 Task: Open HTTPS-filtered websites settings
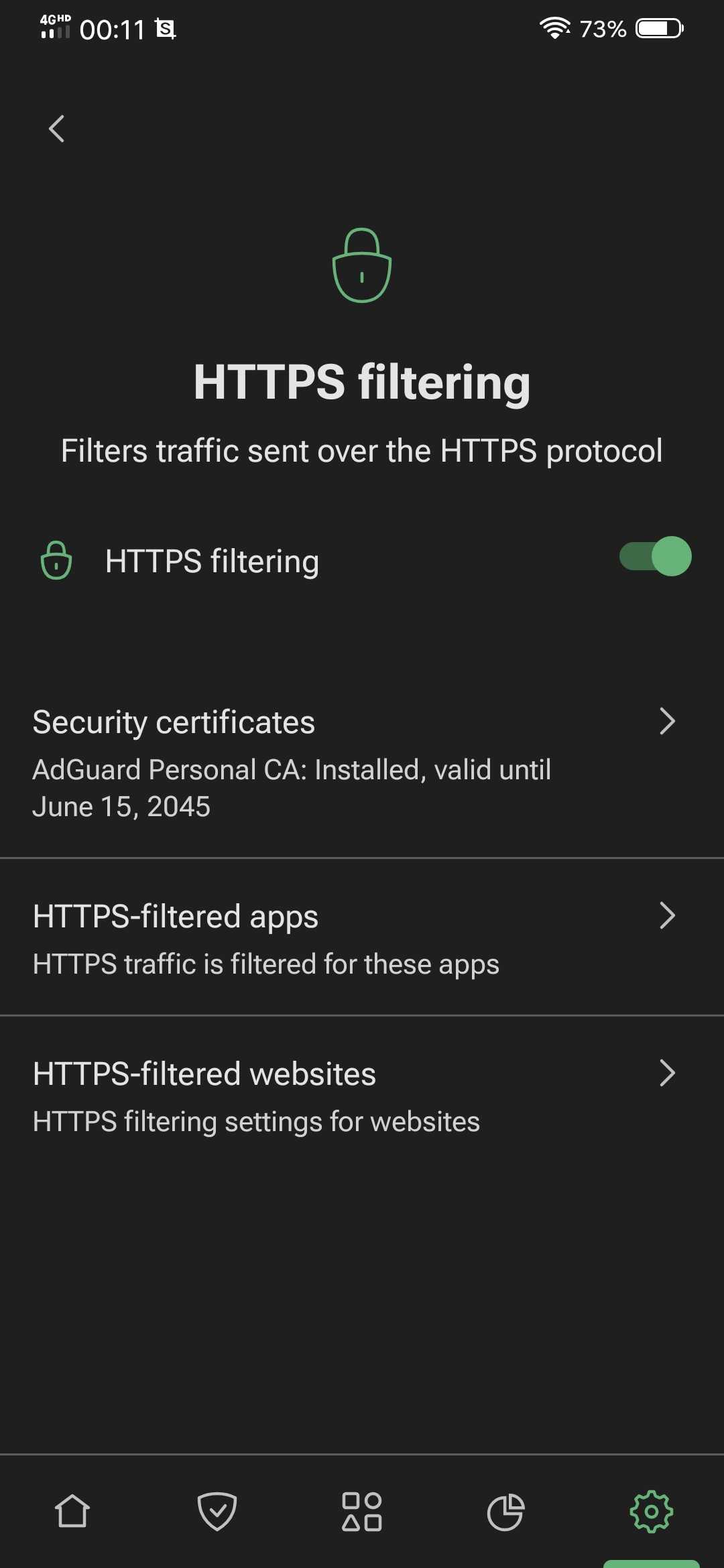click(x=362, y=1096)
